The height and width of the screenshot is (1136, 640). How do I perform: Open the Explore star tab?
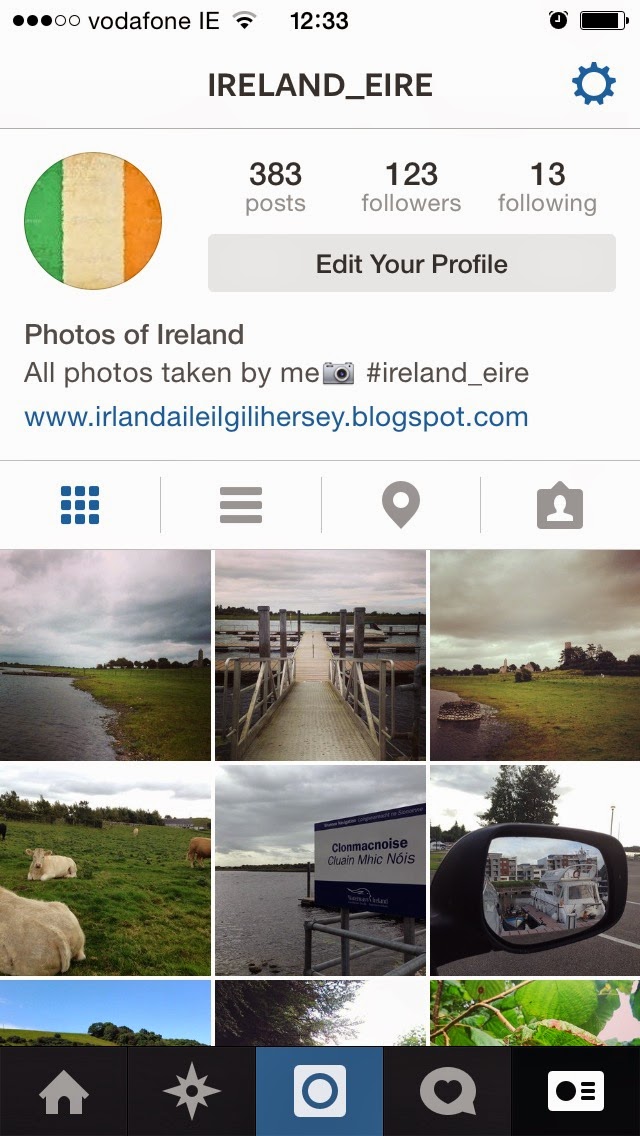[191, 1090]
